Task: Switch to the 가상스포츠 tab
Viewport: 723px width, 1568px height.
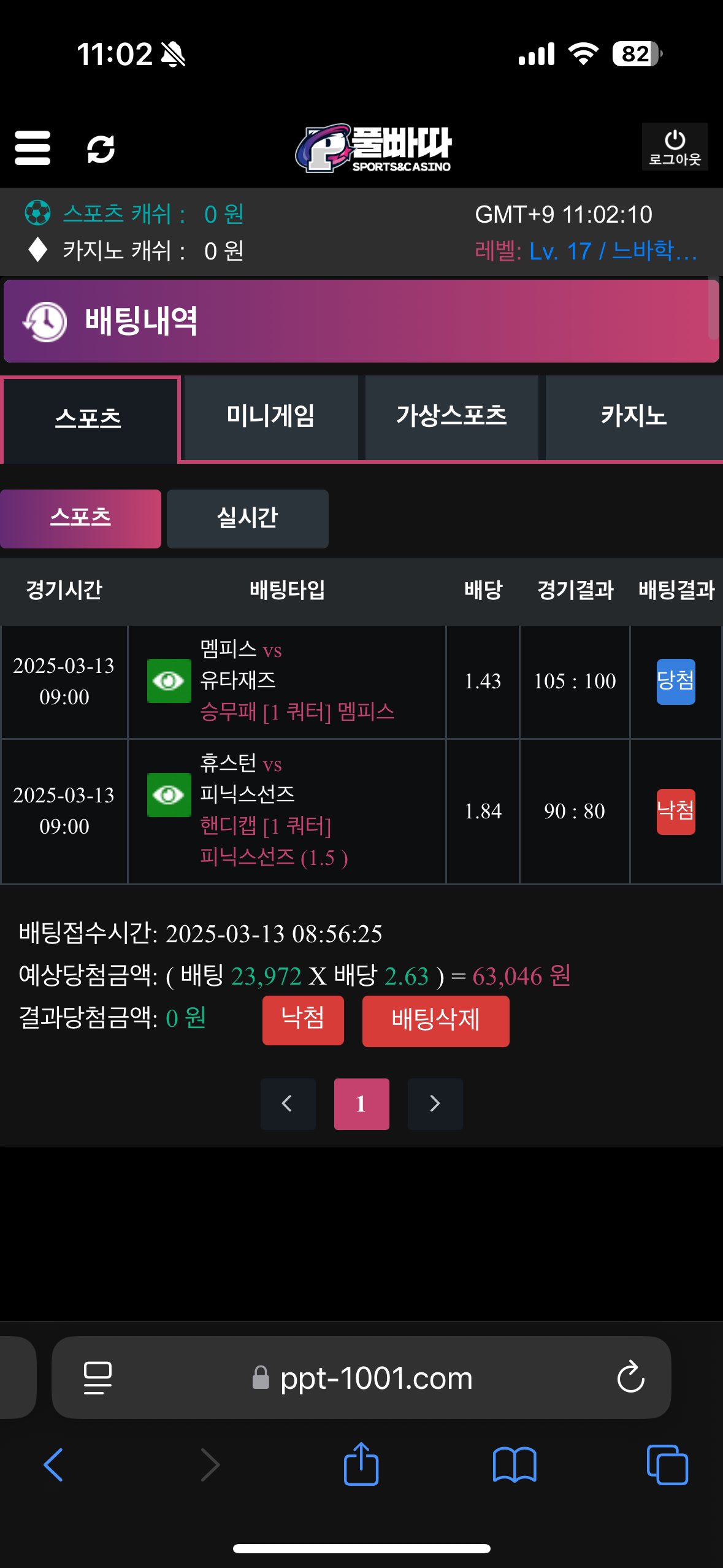Action: [x=451, y=417]
